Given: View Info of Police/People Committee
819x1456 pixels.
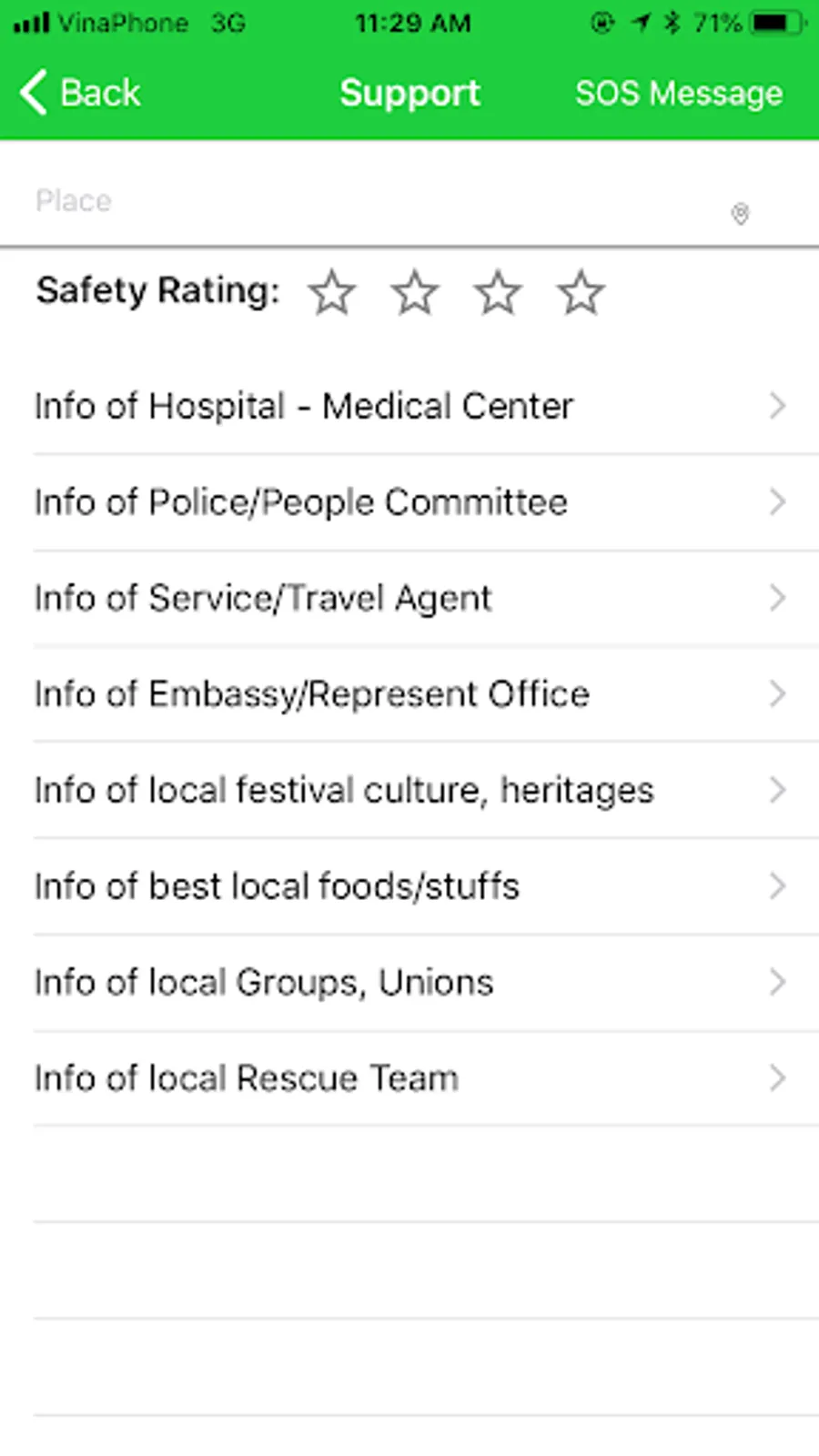Looking at the screenshot, I should [409, 502].
